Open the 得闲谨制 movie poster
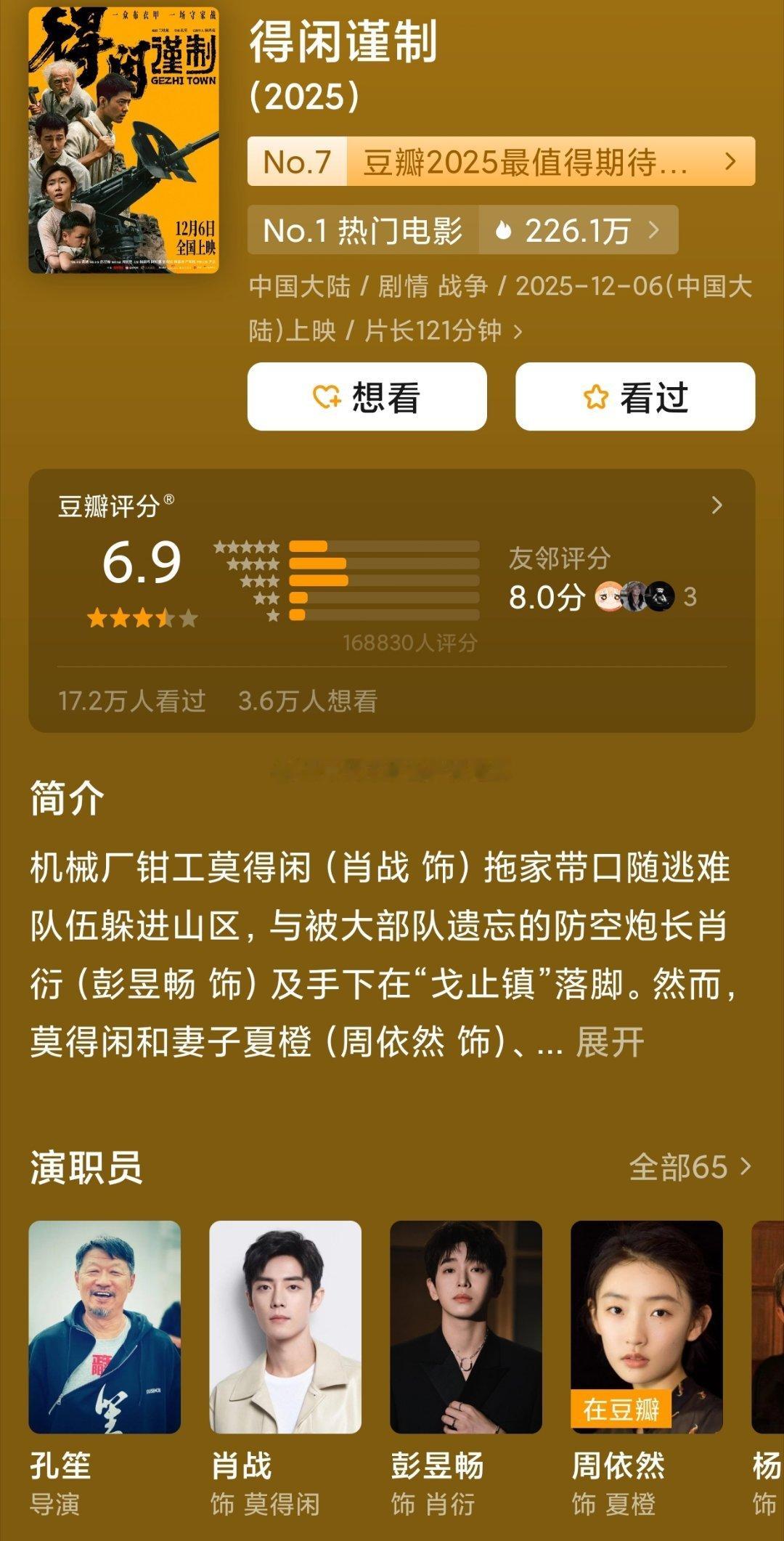784x1541 pixels. click(128, 142)
